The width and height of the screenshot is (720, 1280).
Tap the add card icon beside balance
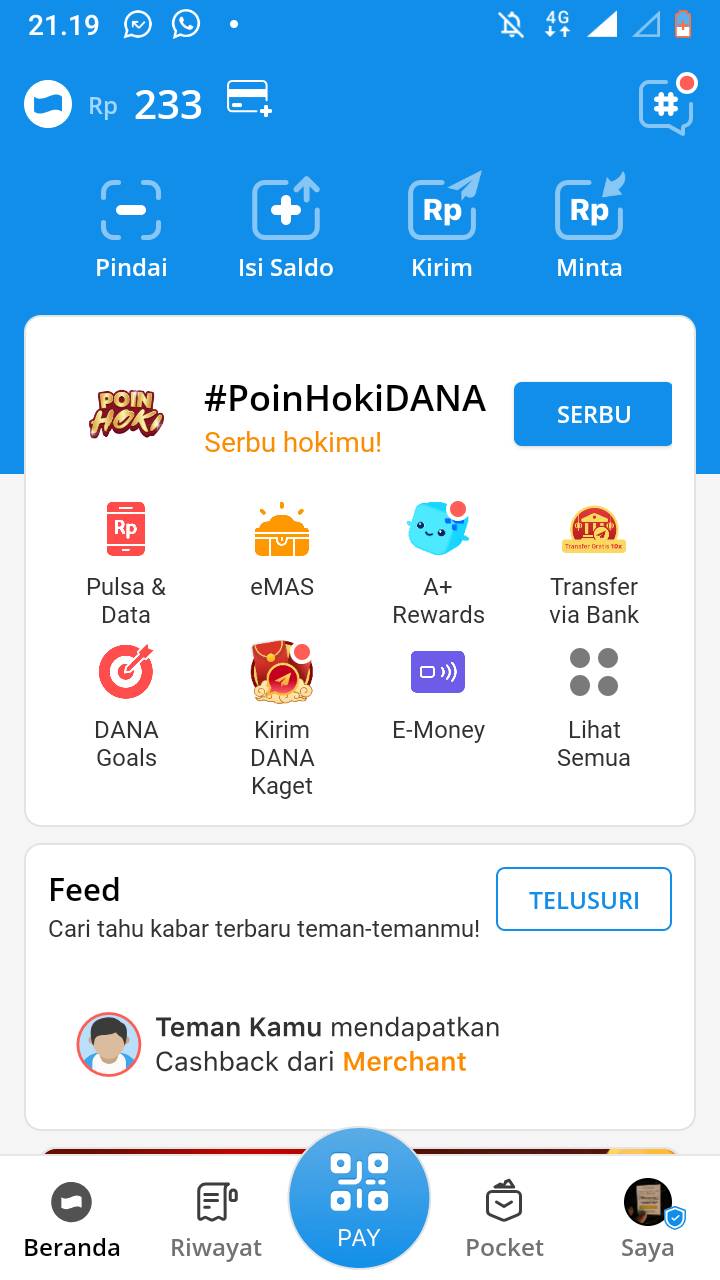[249, 99]
